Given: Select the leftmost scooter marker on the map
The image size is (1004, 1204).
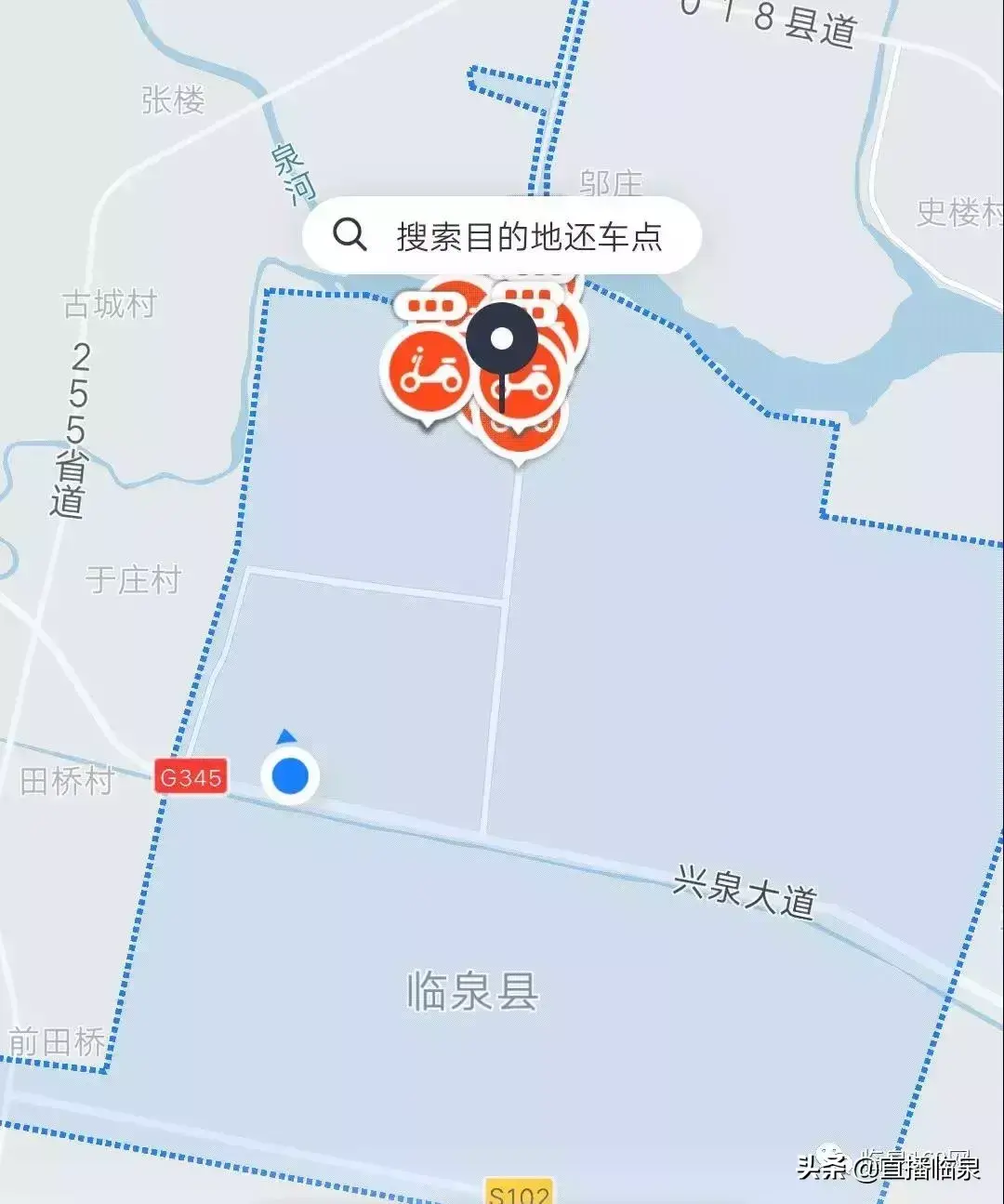Looking at the screenshot, I should [x=427, y=371].
